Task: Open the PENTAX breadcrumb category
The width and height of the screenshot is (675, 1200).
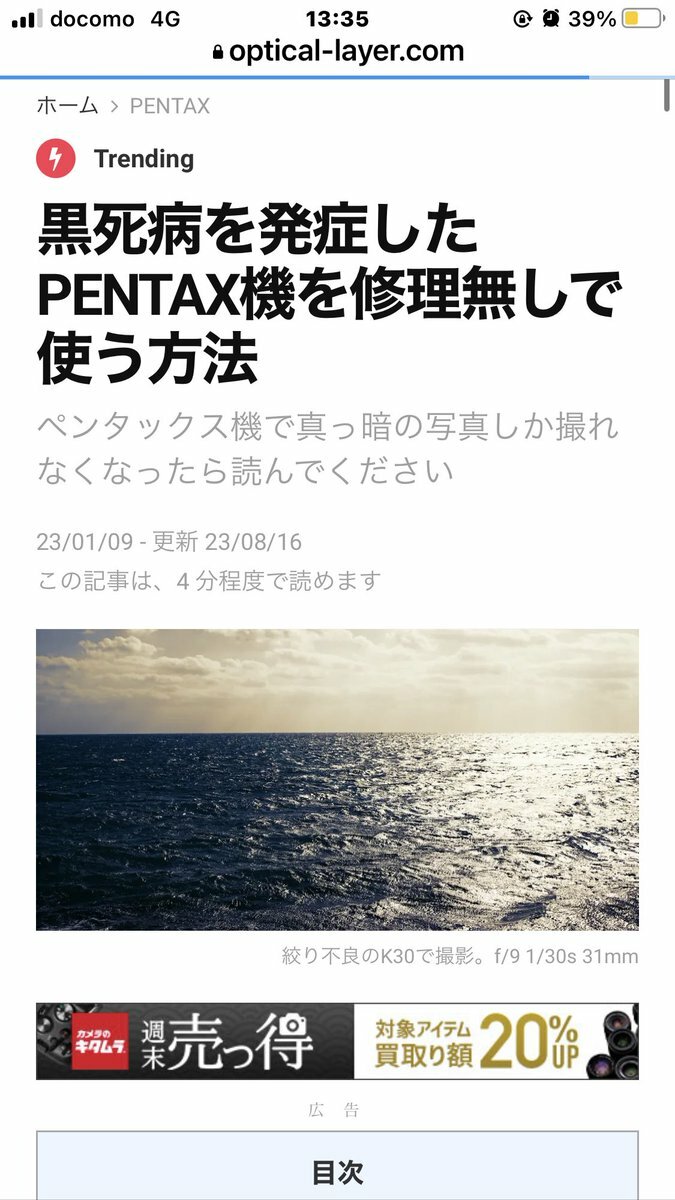Action: [x=169, y=106]
